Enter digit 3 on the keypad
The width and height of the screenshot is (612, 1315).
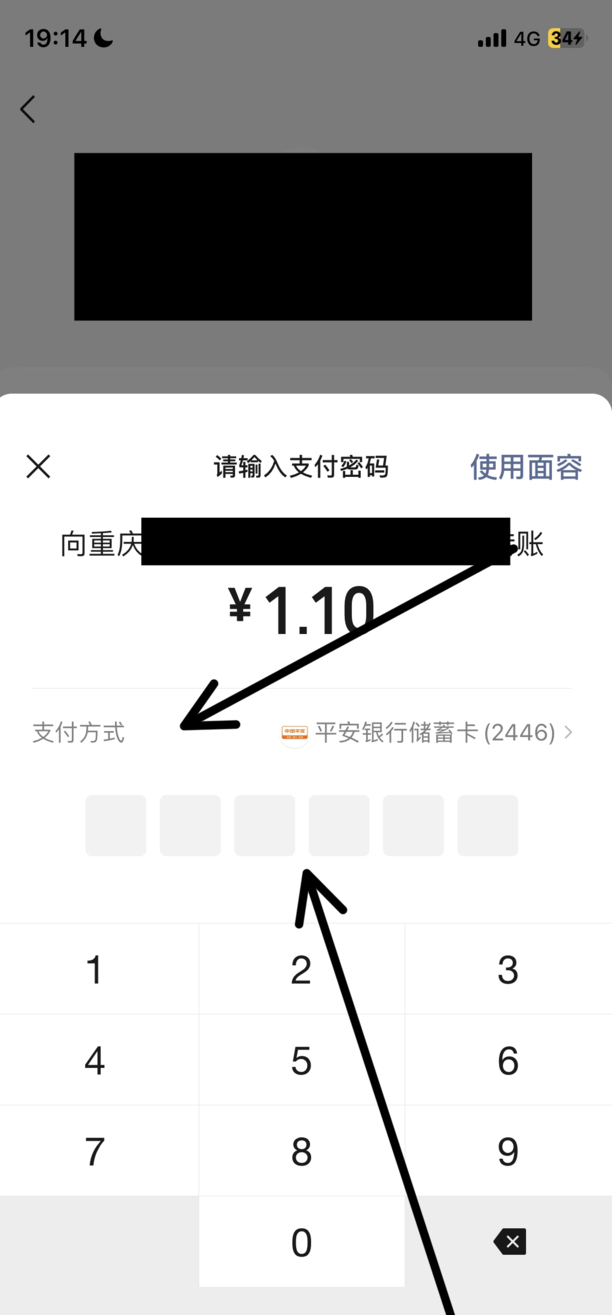(x=508, y=970)
